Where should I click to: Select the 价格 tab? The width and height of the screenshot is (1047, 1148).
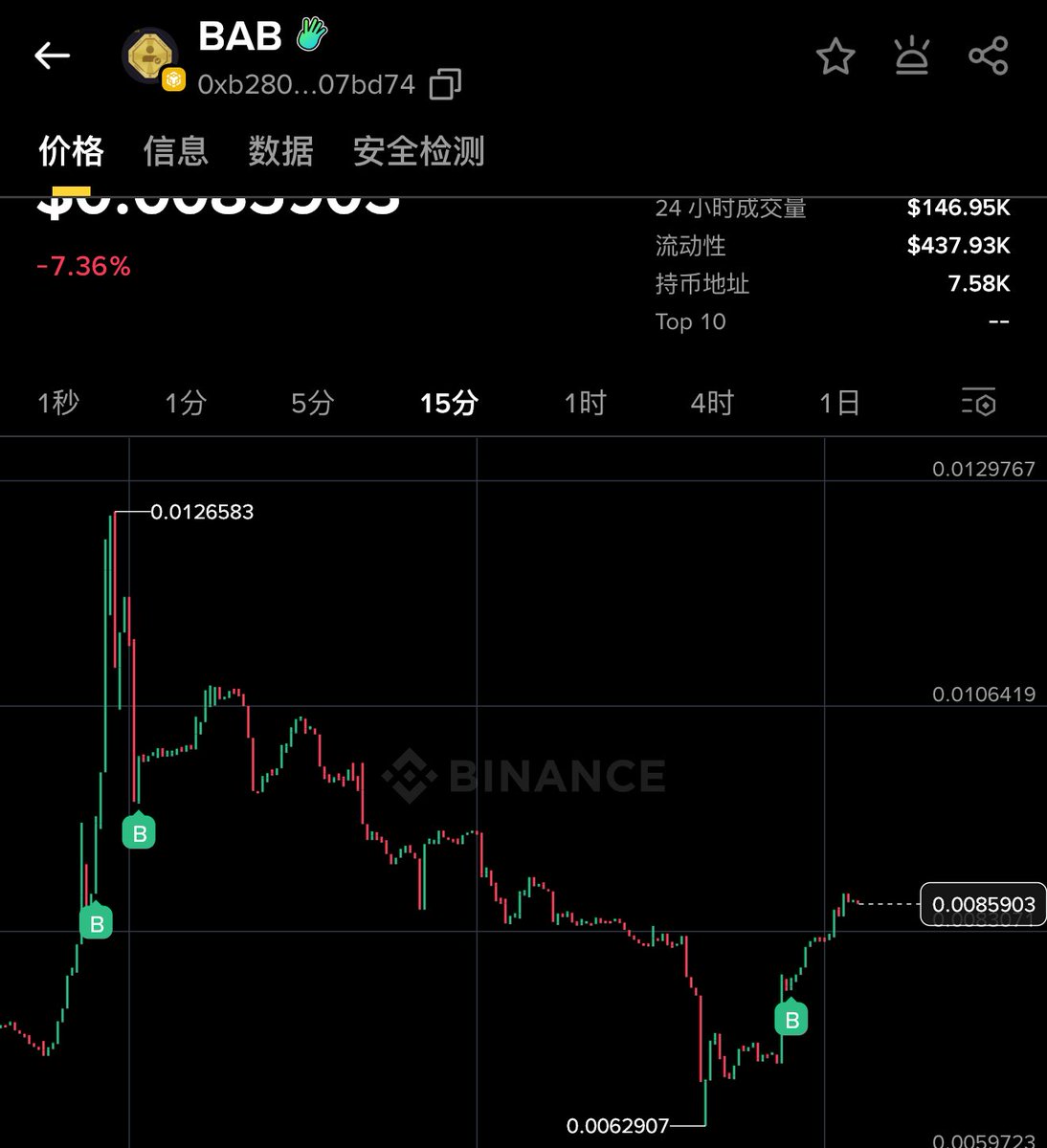point(71,151)
